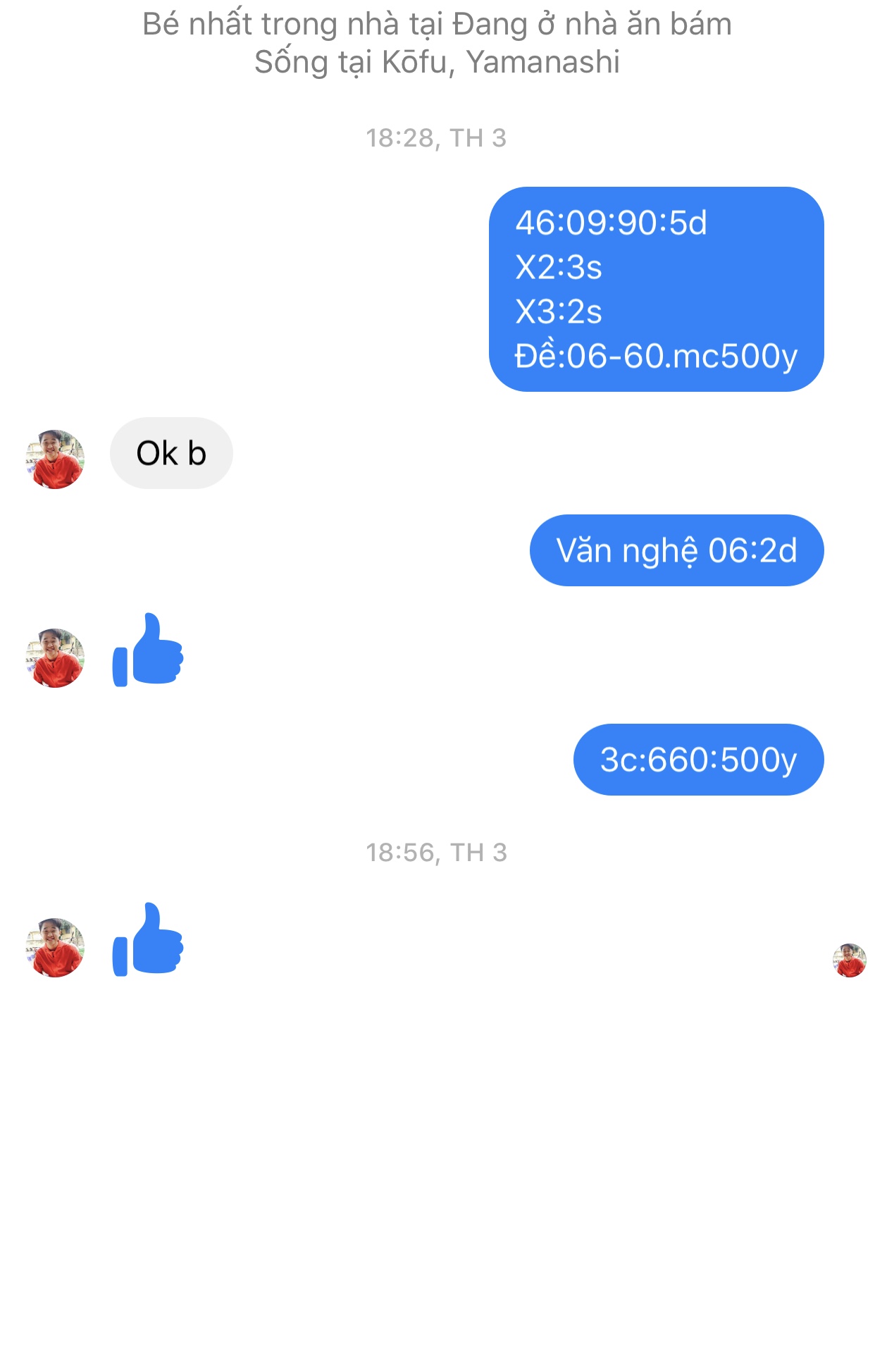Open sender's profile picture beside "Ok b"
Viewport: 875px width, 1372px height.
(x=55, y=459)
